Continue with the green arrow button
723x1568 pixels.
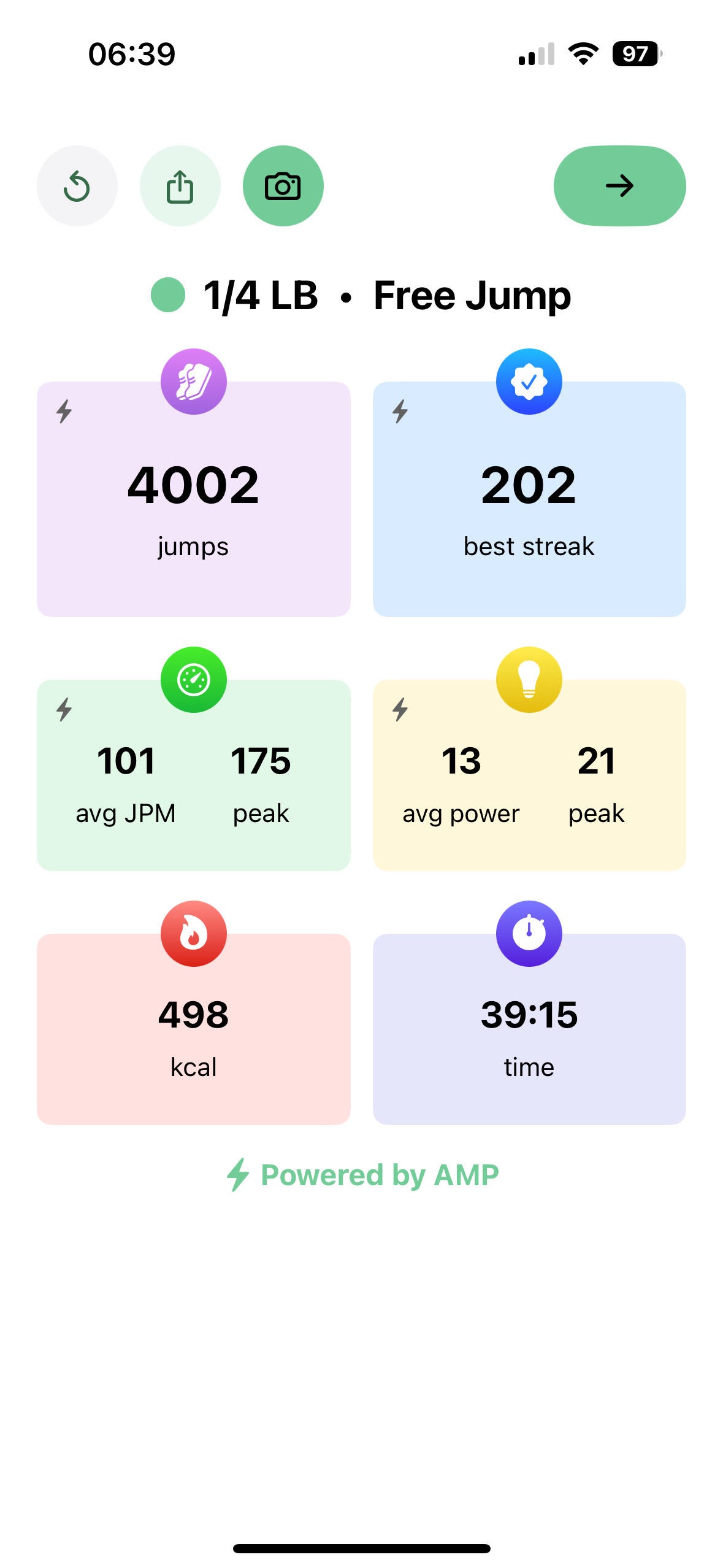point(619,186)
